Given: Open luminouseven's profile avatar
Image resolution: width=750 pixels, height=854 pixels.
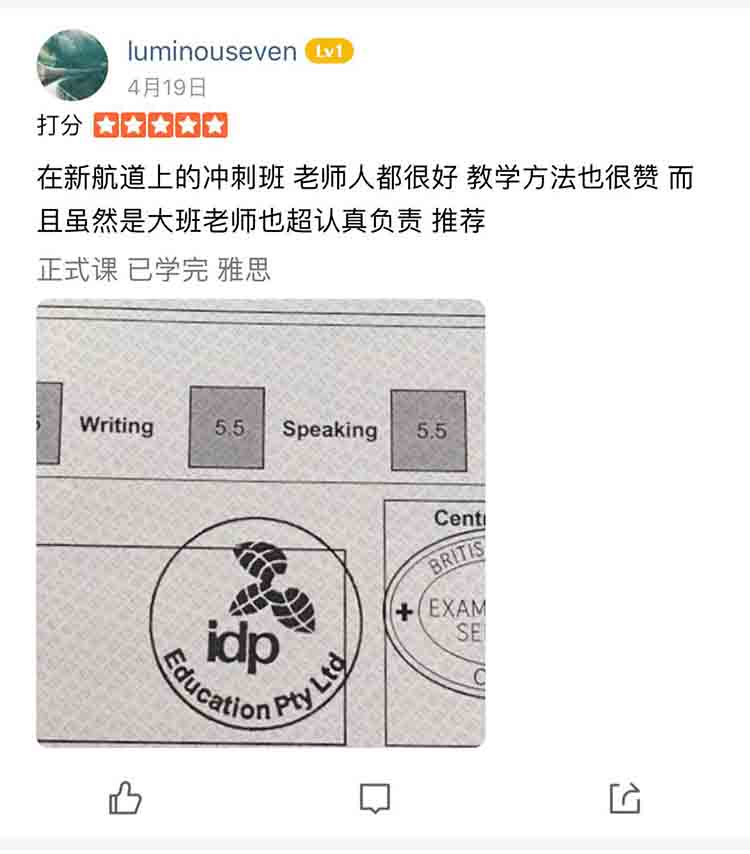Looking at the screenshot, I should (x=72, y=66).
